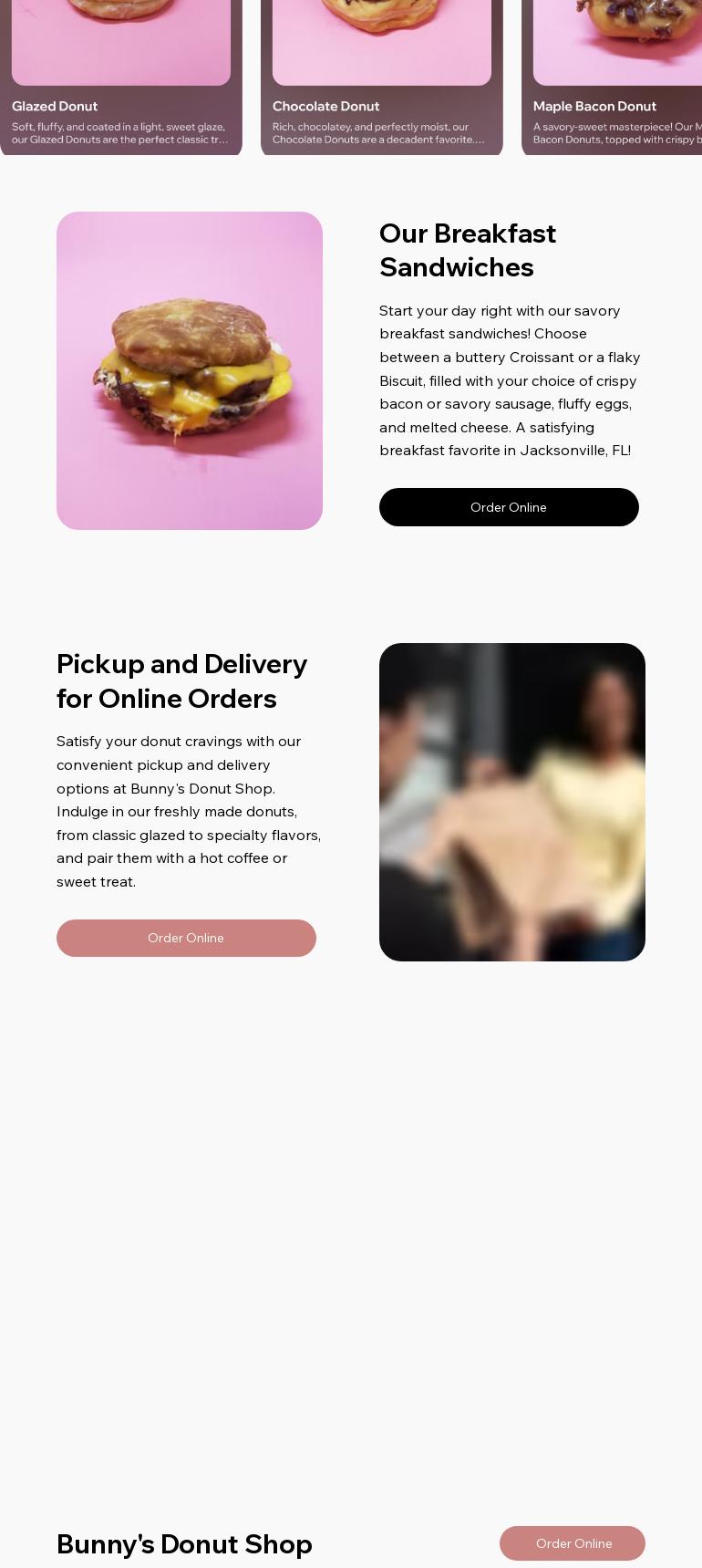Click the Our Breakfast Sandwiches heading
The width and height of the screenshot is (702, 1568).
click(468, 250)
